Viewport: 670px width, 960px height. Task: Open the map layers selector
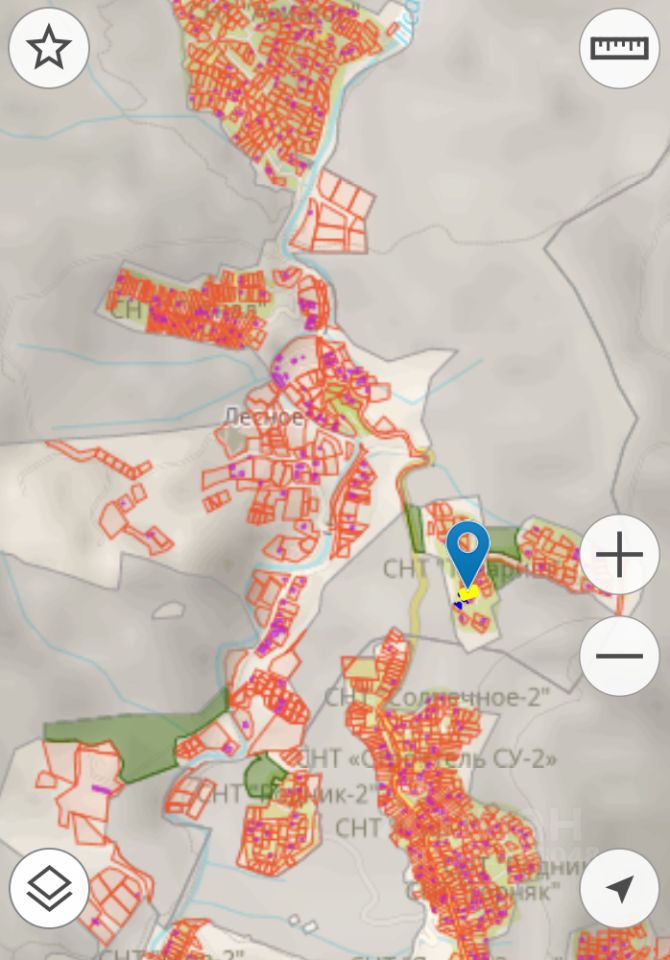coord(49,888)
